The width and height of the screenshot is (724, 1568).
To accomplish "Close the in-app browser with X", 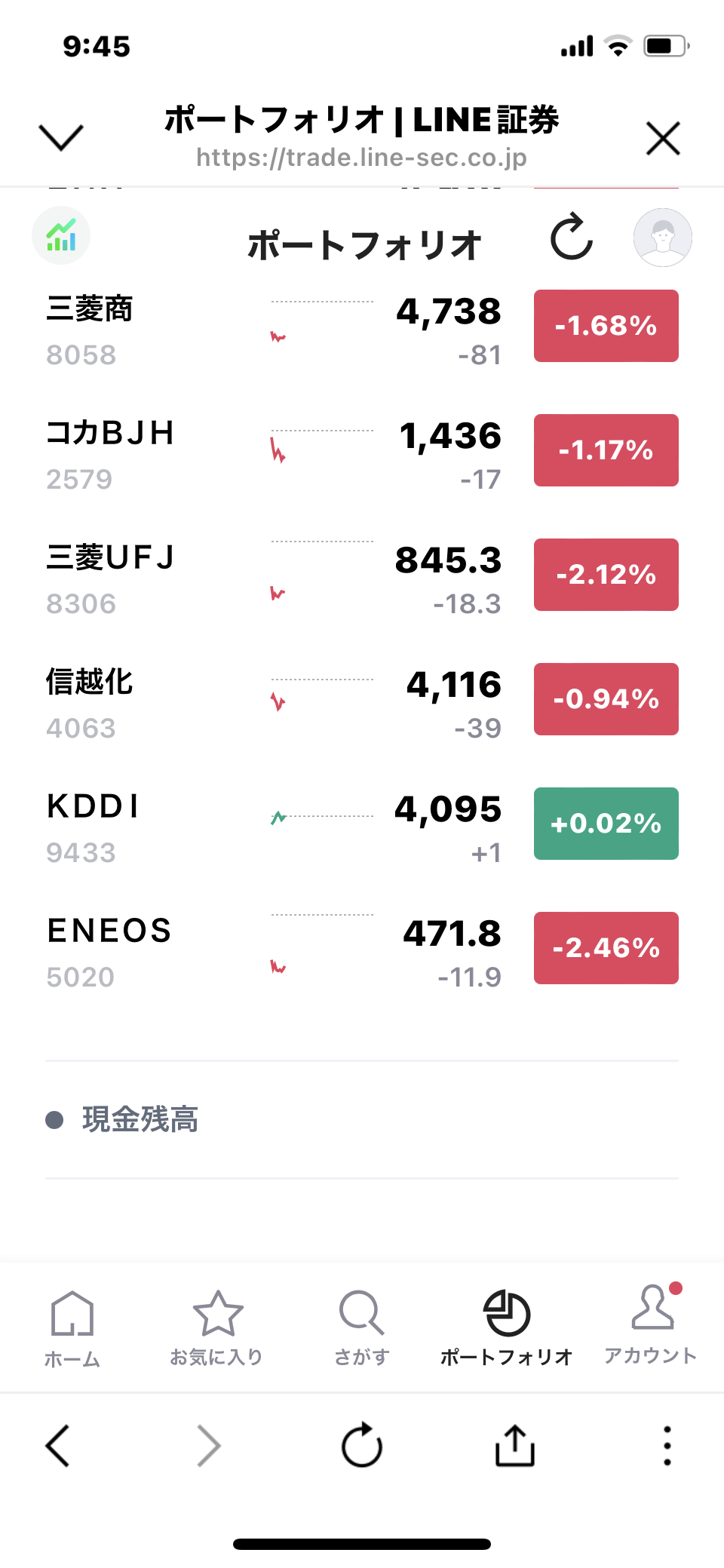I will pos(663,138).
